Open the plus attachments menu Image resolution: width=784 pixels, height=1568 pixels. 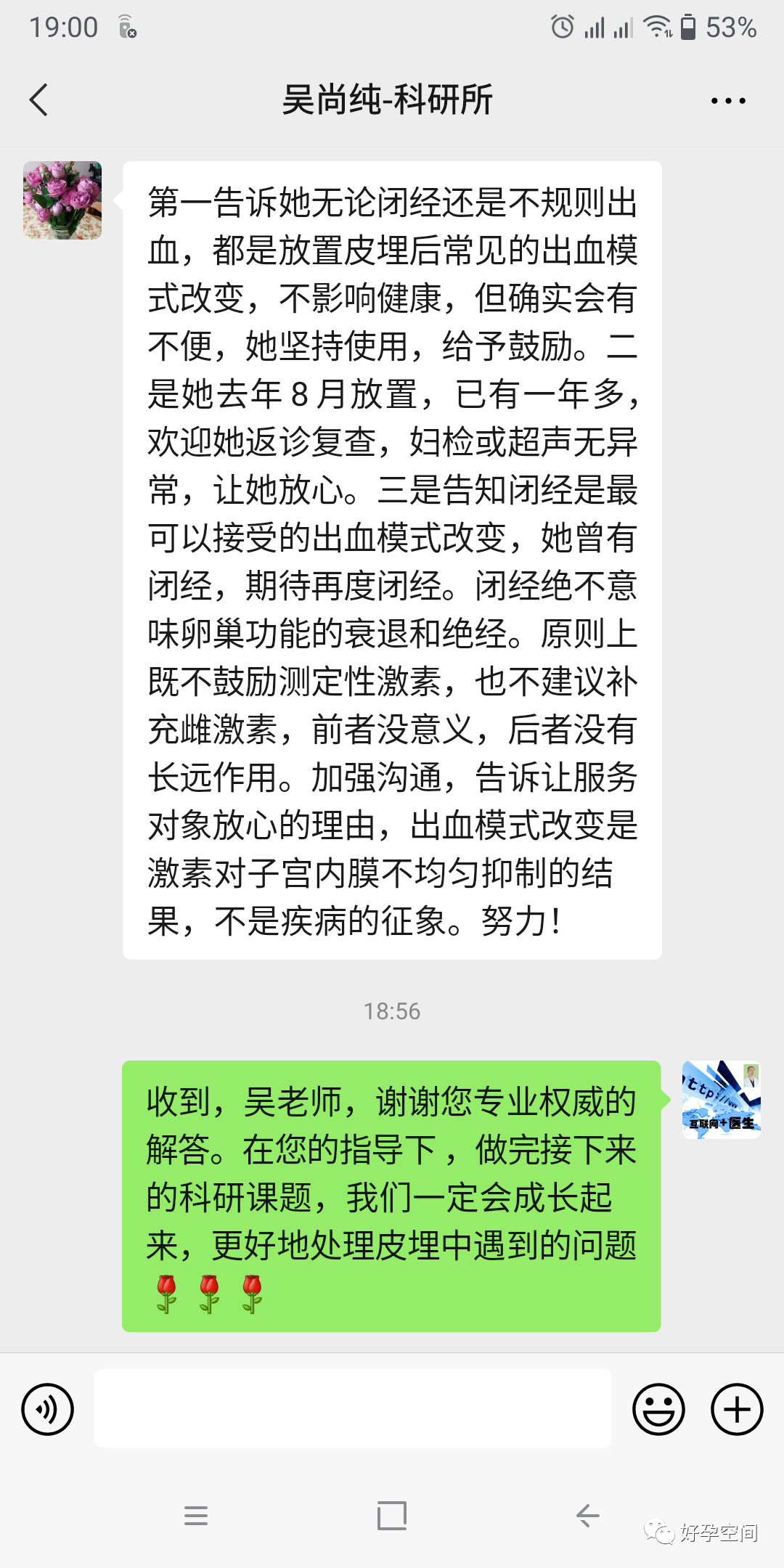(x=736, y=1409)
